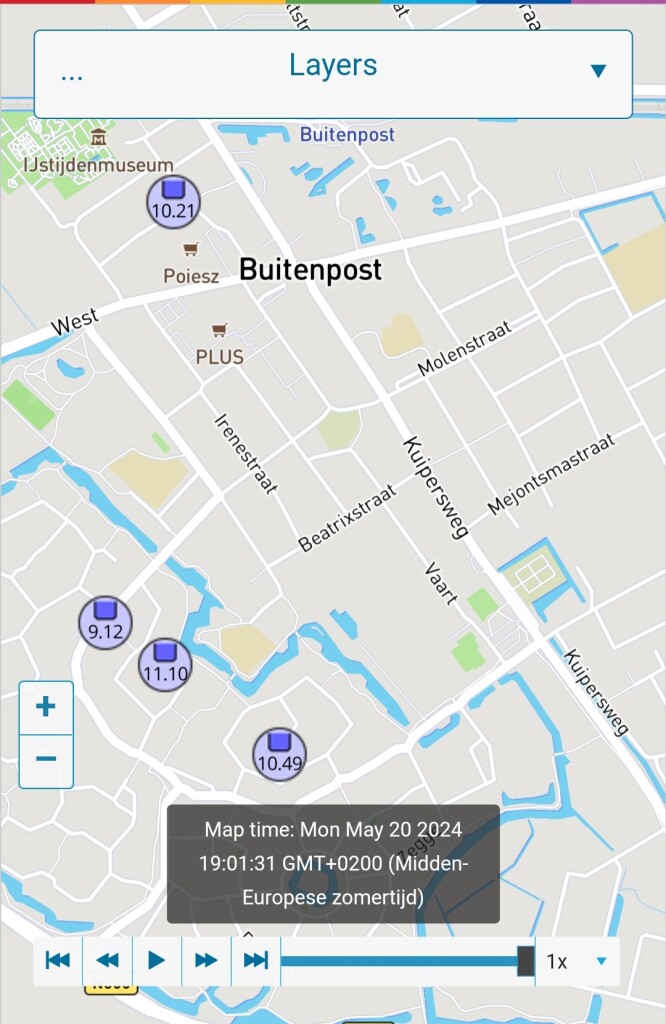Zoom out with the minus button
This screenshot has width=666, height=1024.
click(x=46, y=760)
